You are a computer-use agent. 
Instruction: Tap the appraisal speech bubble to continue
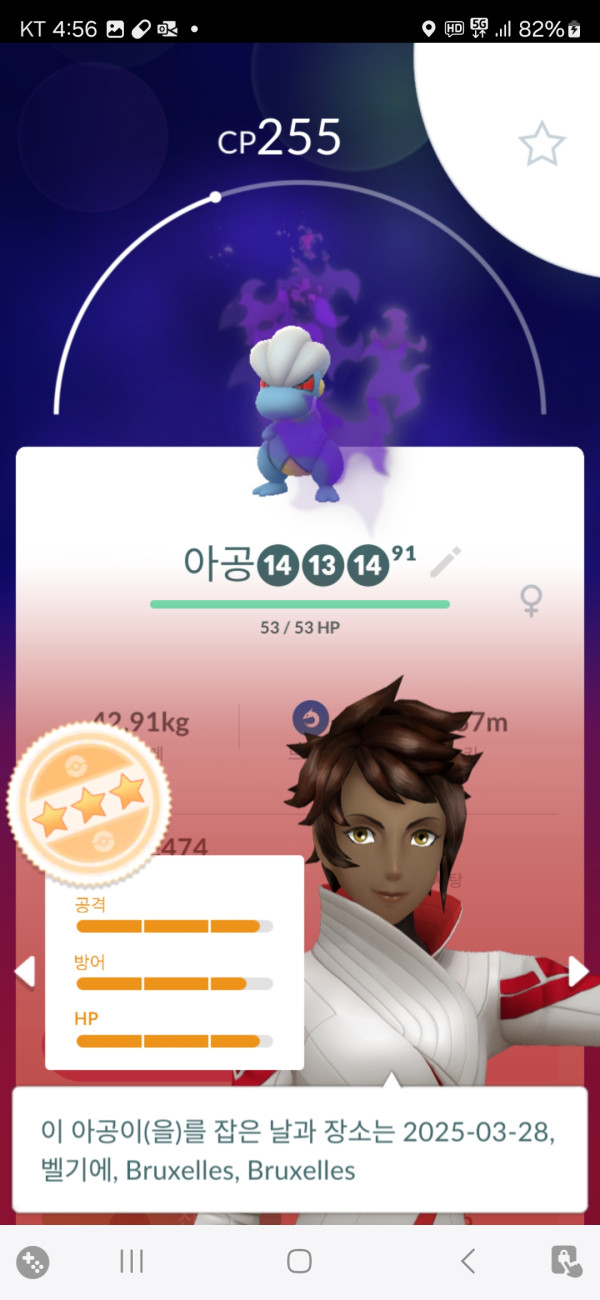pos(300,1150)
